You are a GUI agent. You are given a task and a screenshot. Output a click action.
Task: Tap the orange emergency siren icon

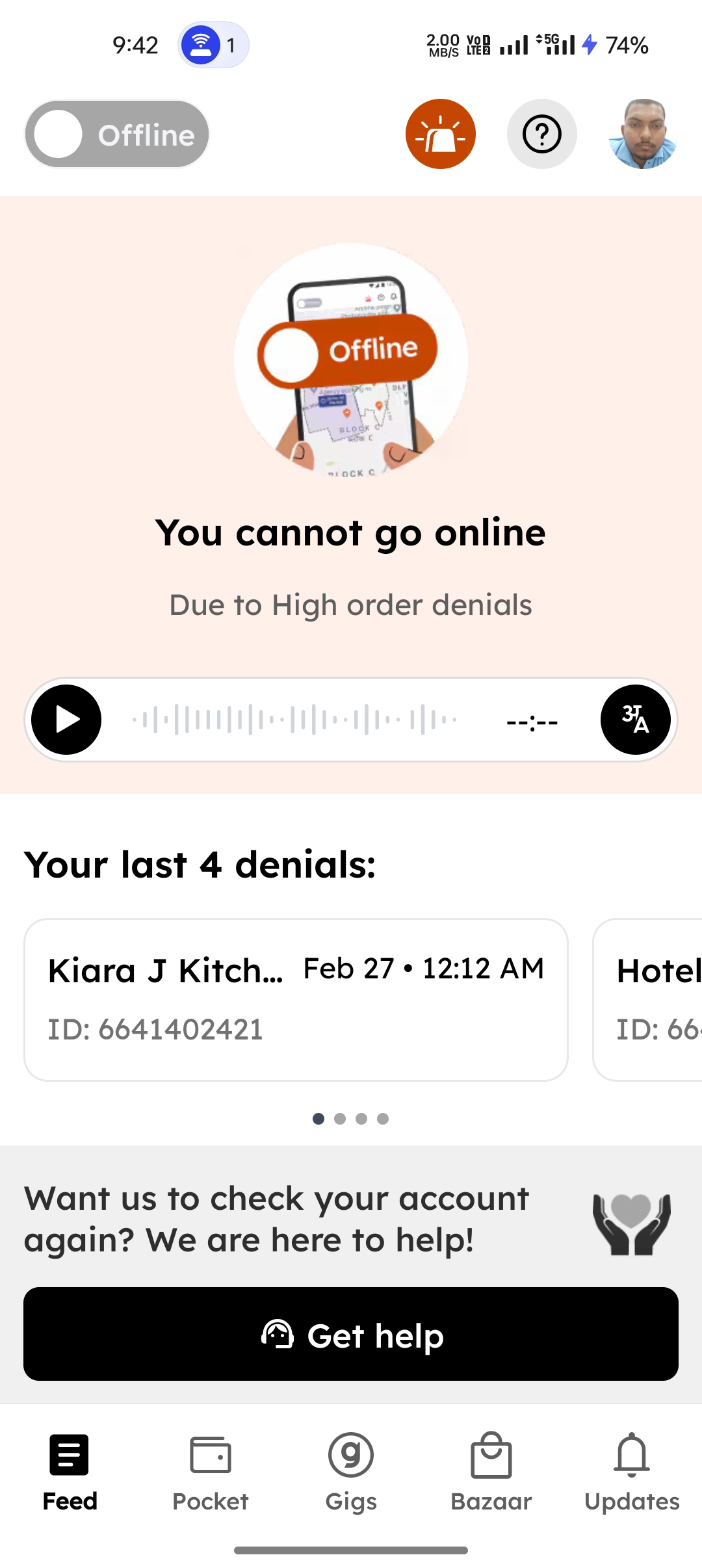point(441,134)
